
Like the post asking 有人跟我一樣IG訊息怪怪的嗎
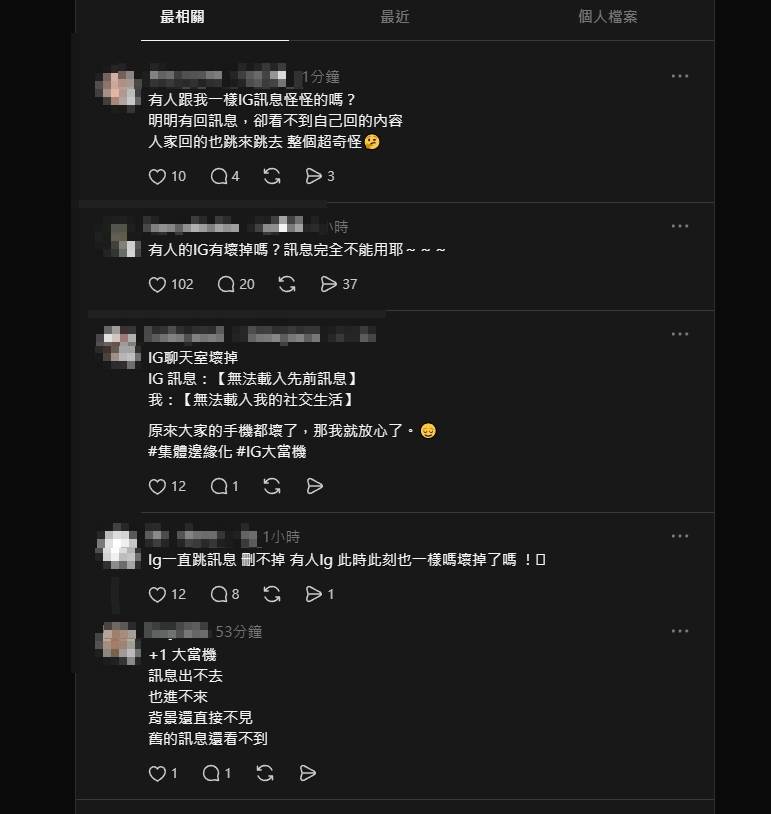(156, 176)
